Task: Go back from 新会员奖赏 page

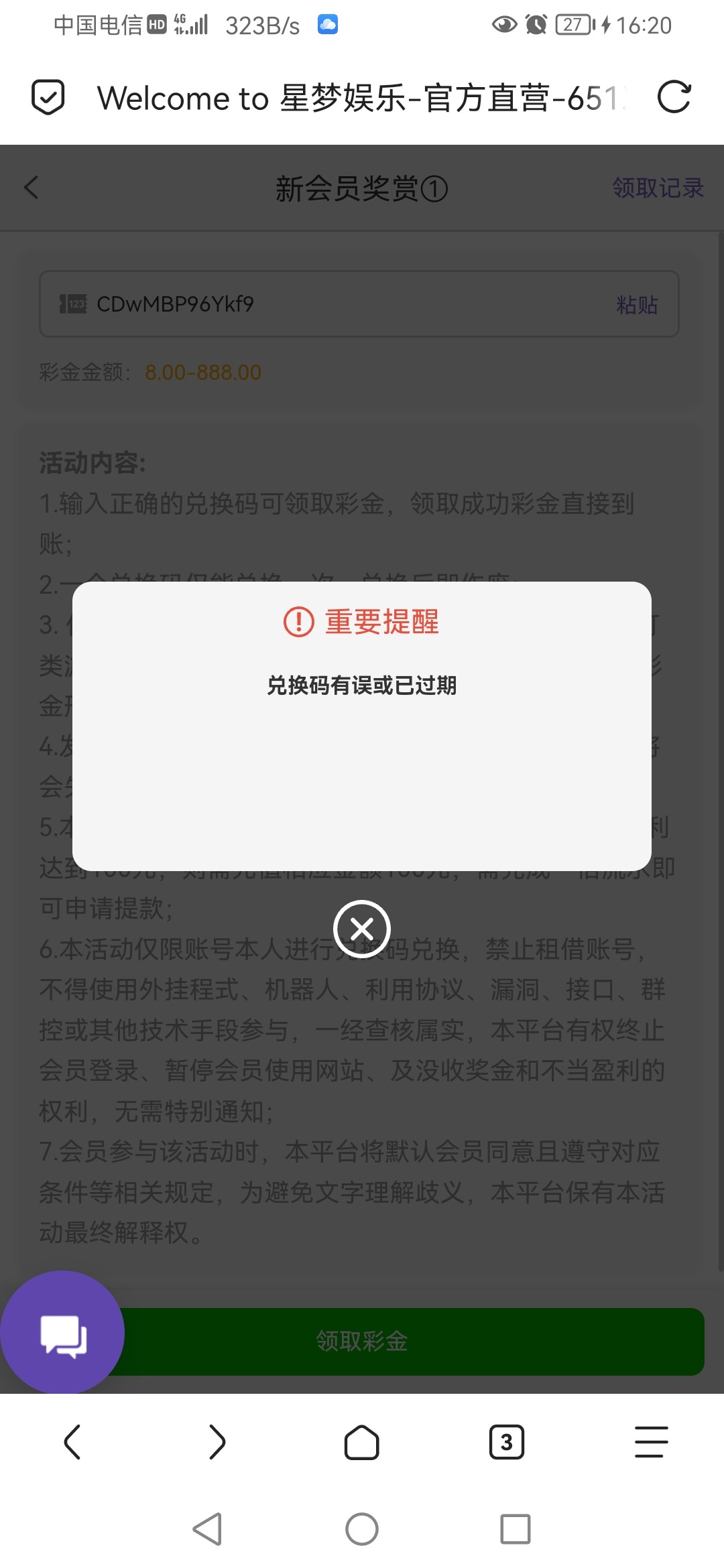Action: 32,188
